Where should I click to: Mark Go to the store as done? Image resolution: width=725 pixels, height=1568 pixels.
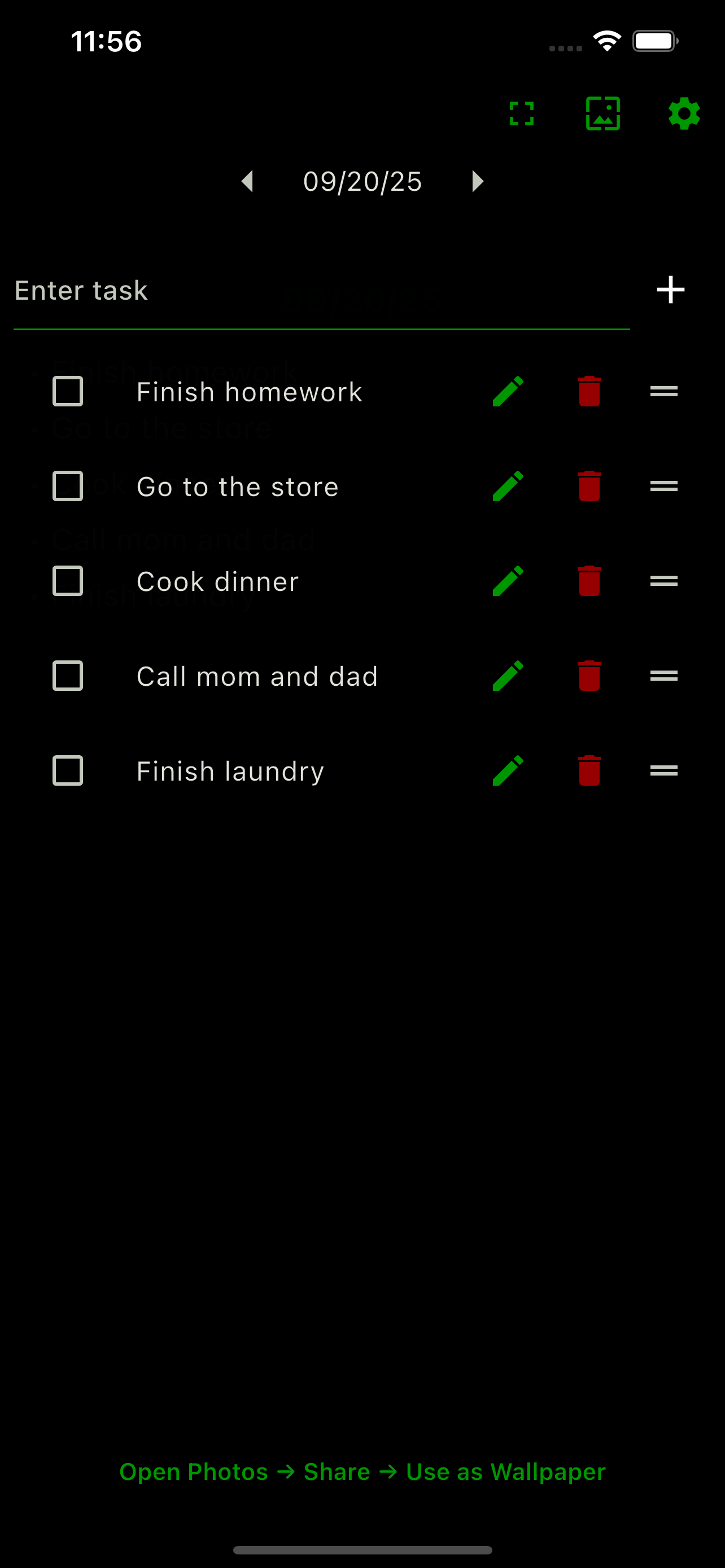coord(68,487)
